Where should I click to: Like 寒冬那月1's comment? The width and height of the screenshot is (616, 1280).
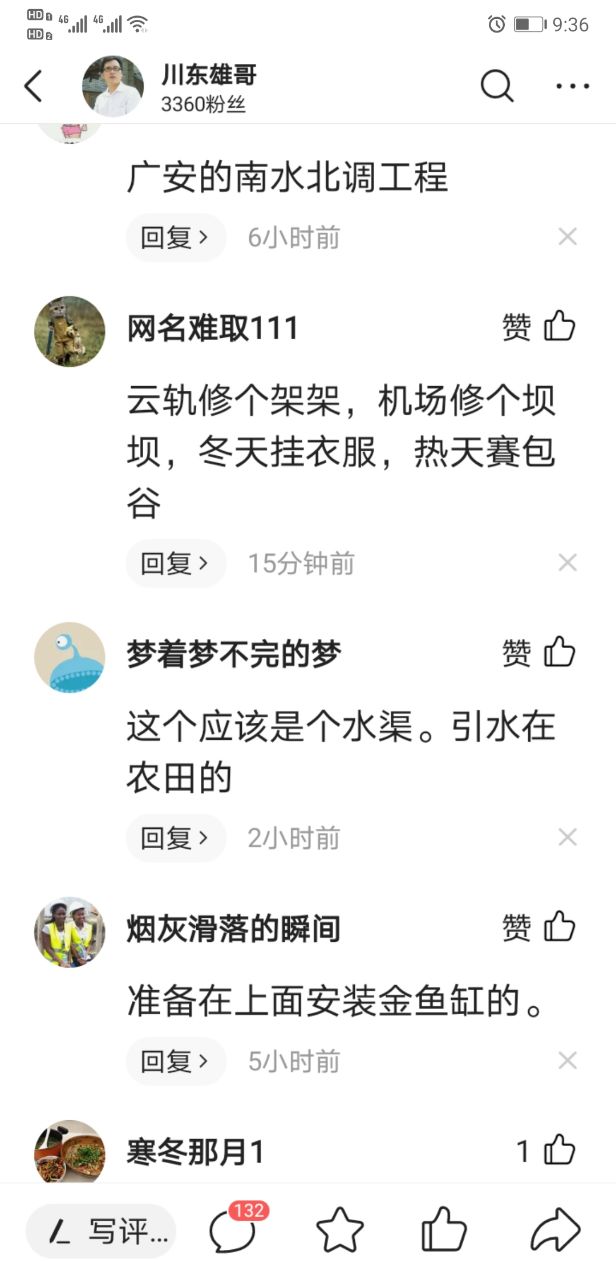point(560,1150)
